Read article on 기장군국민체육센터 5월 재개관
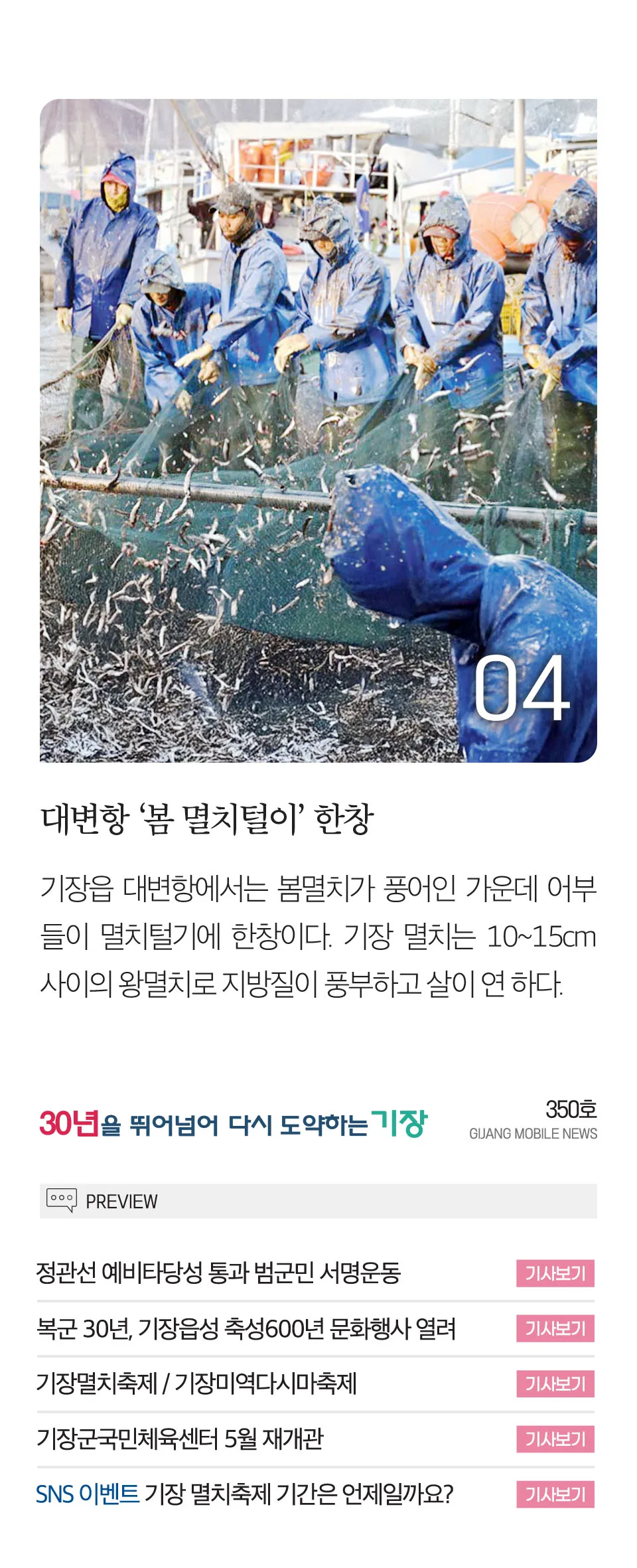637x1568 pixels. tap(555, 1439)
